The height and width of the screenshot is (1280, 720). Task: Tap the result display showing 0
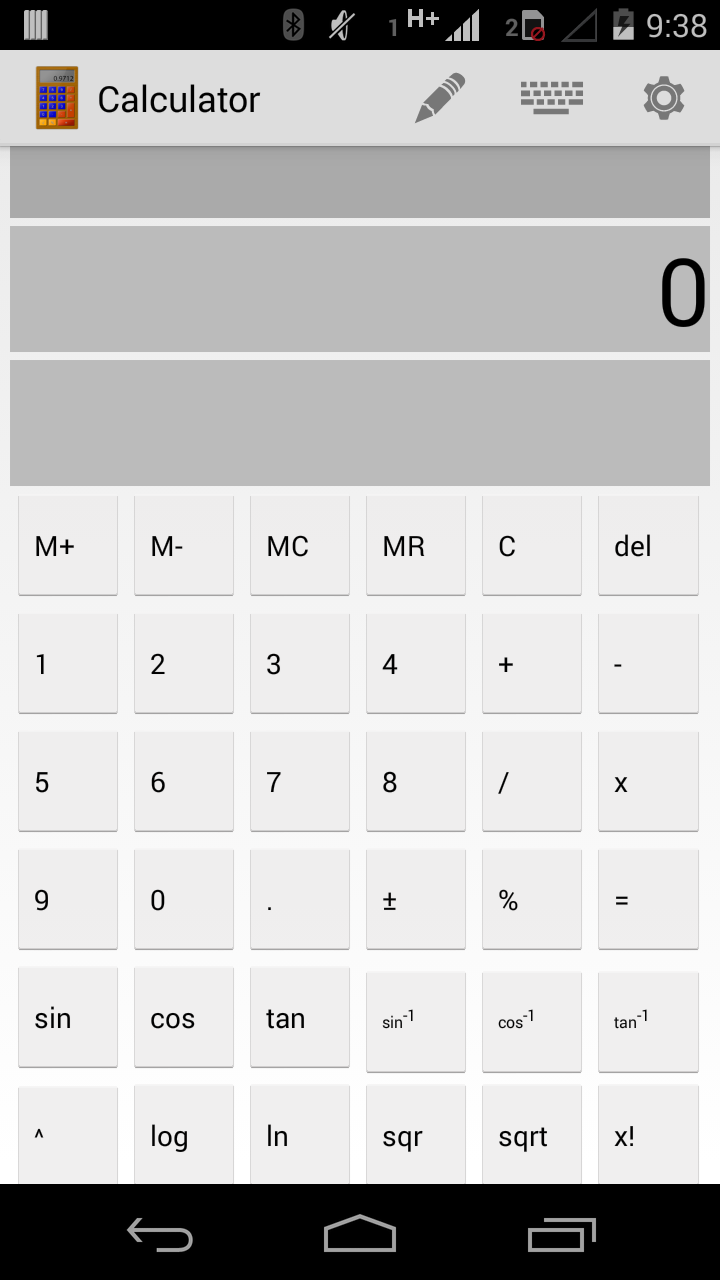tap(360, 289)
